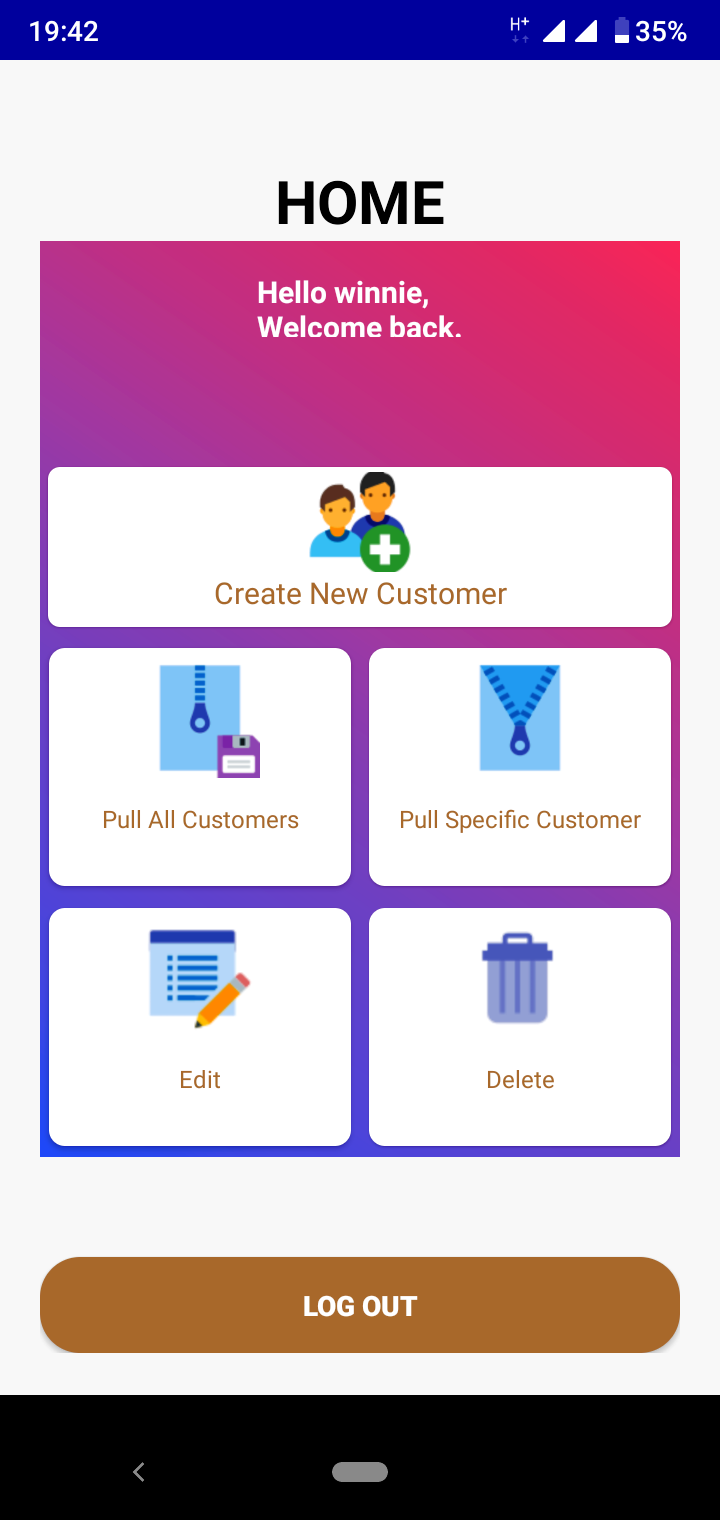Select the Pull All Customers card

point(200,767)
